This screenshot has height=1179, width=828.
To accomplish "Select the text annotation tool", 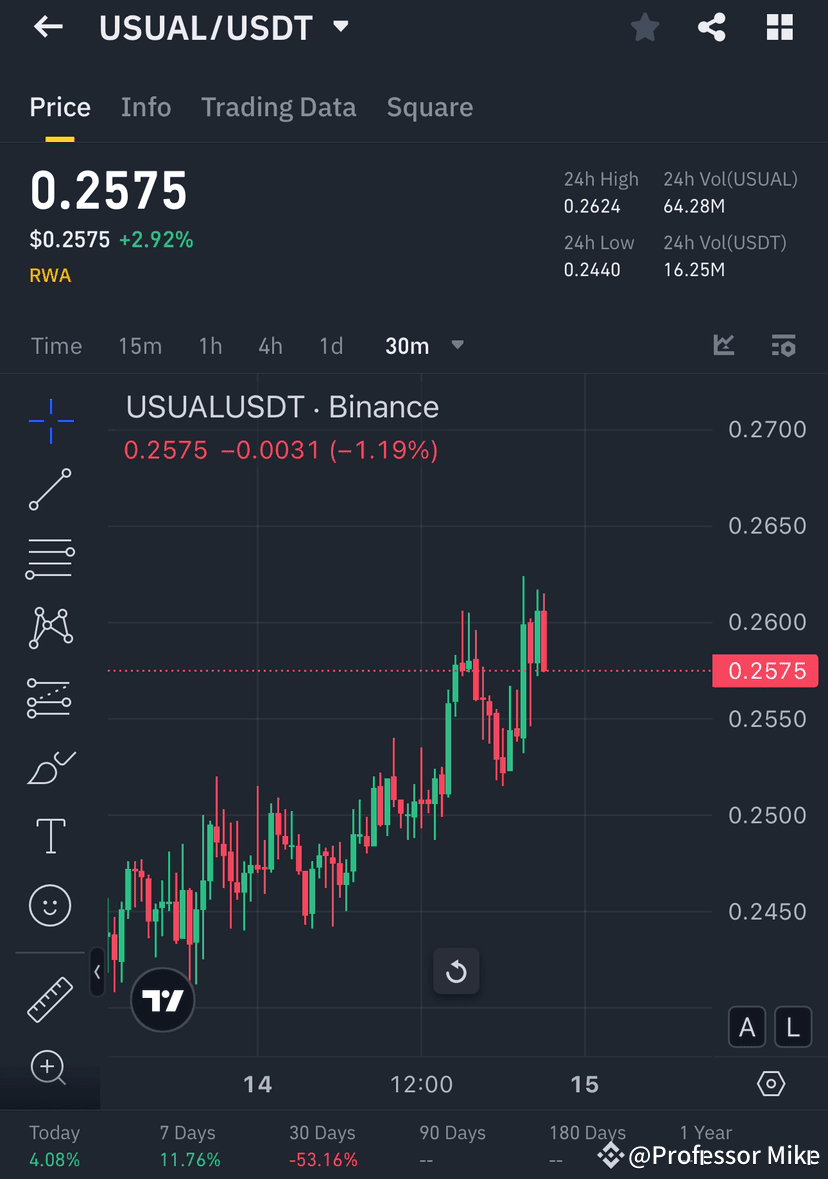I will [x=49, y=835].
